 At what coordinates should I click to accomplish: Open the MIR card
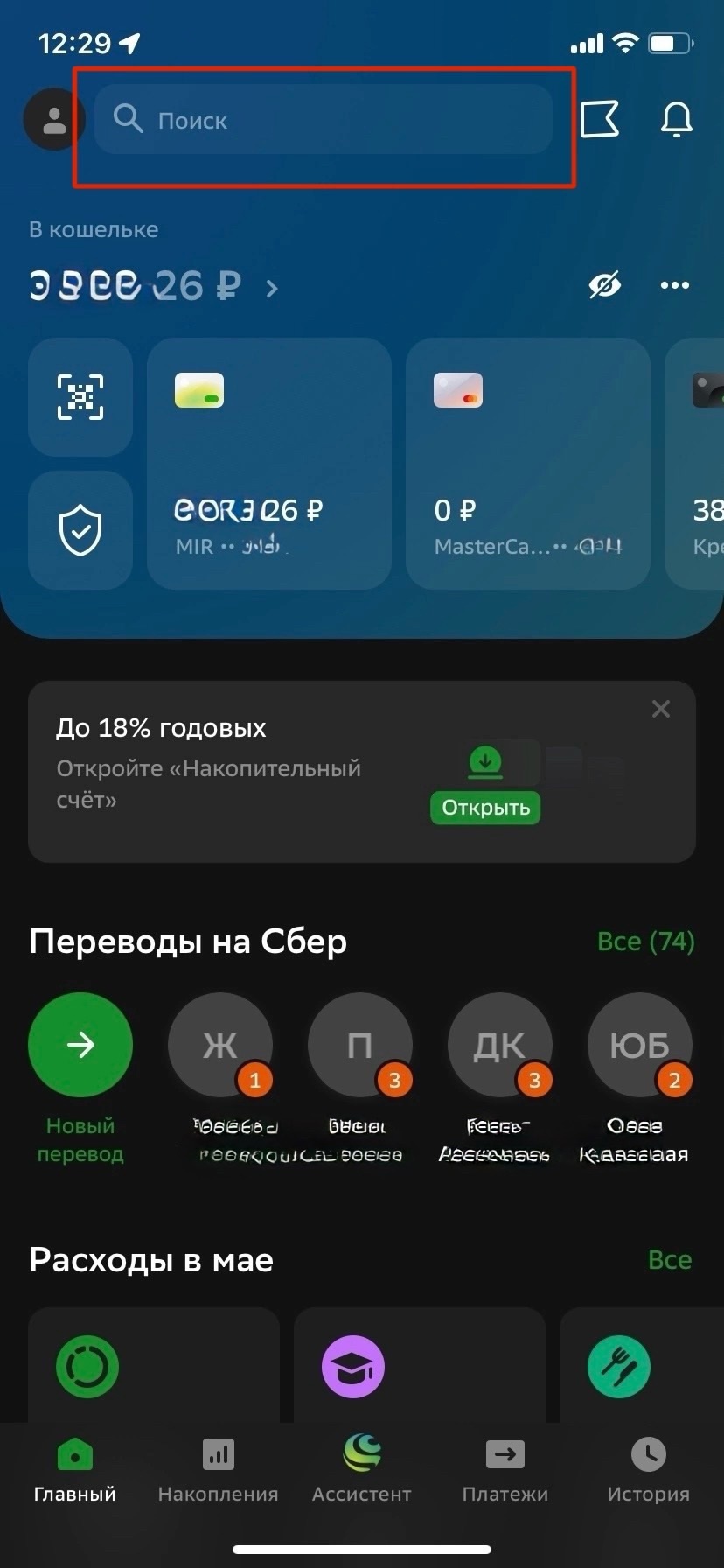(268, 464)
